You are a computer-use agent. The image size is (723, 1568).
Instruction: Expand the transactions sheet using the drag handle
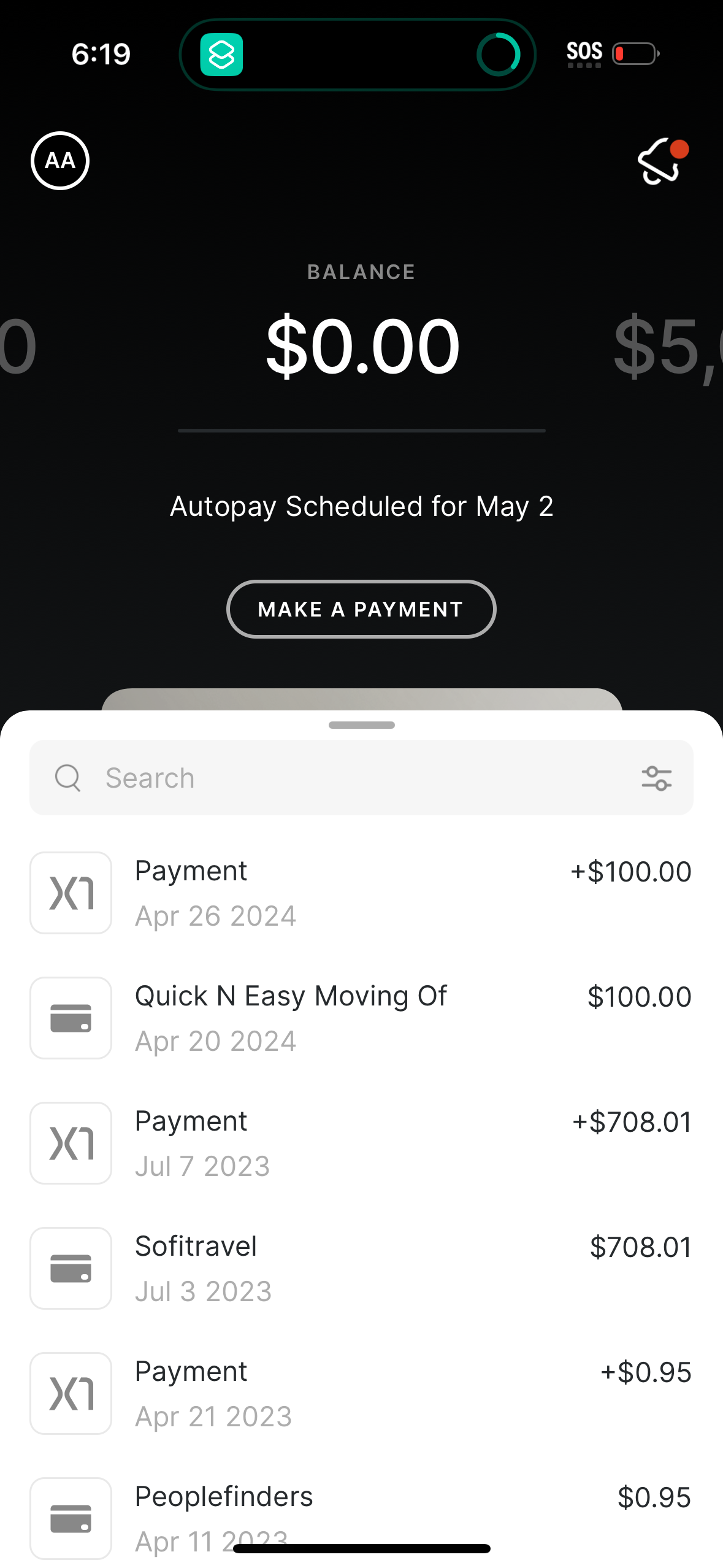point(361,724)
